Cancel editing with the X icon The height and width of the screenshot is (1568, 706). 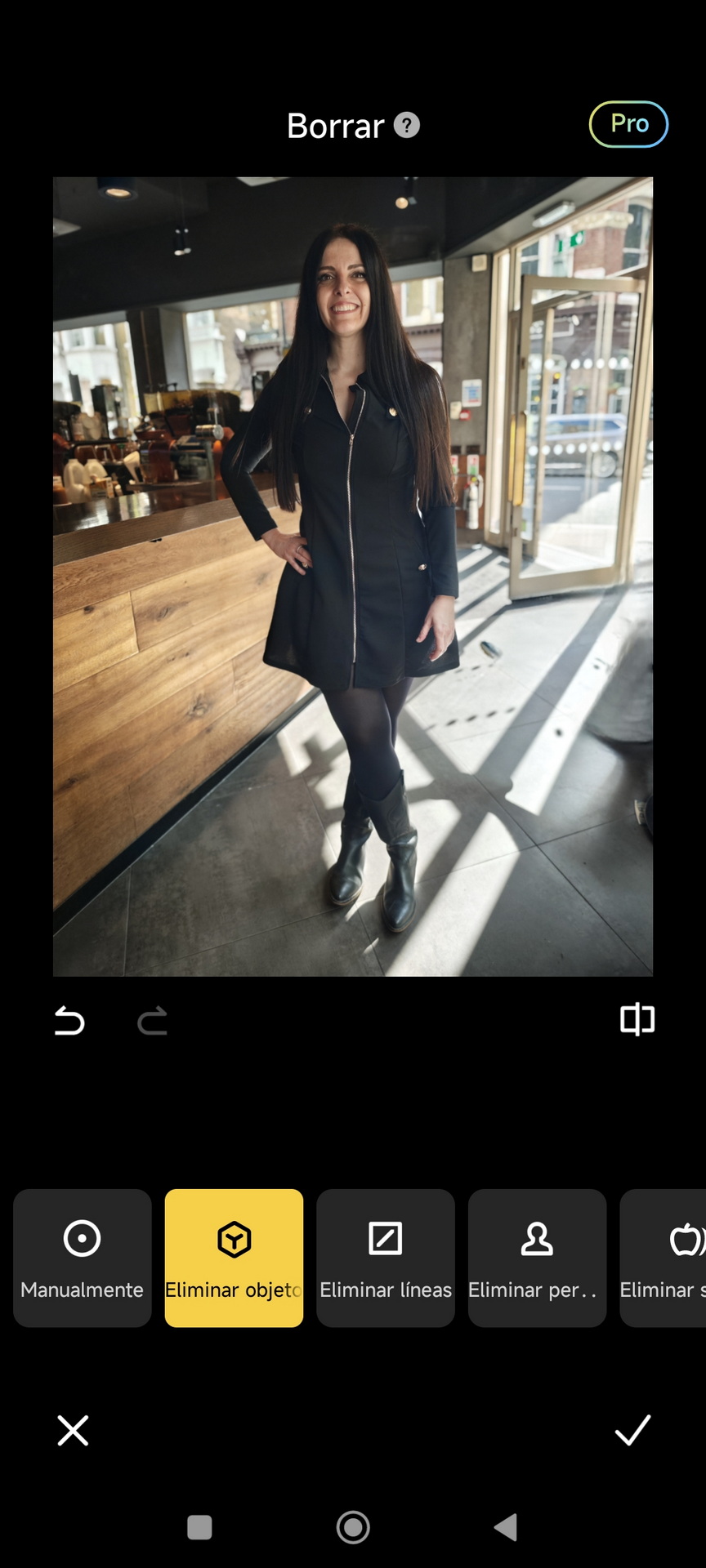coord(73,1430)
